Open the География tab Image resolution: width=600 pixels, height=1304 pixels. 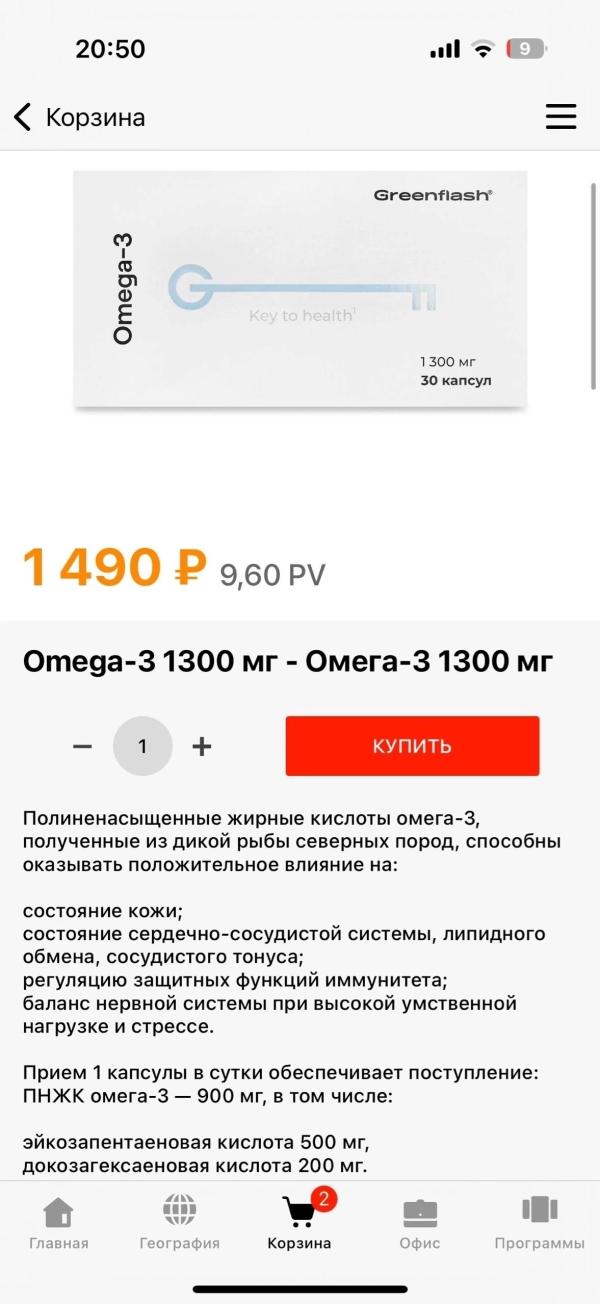pyautogui.click(x=180, y=1223)
